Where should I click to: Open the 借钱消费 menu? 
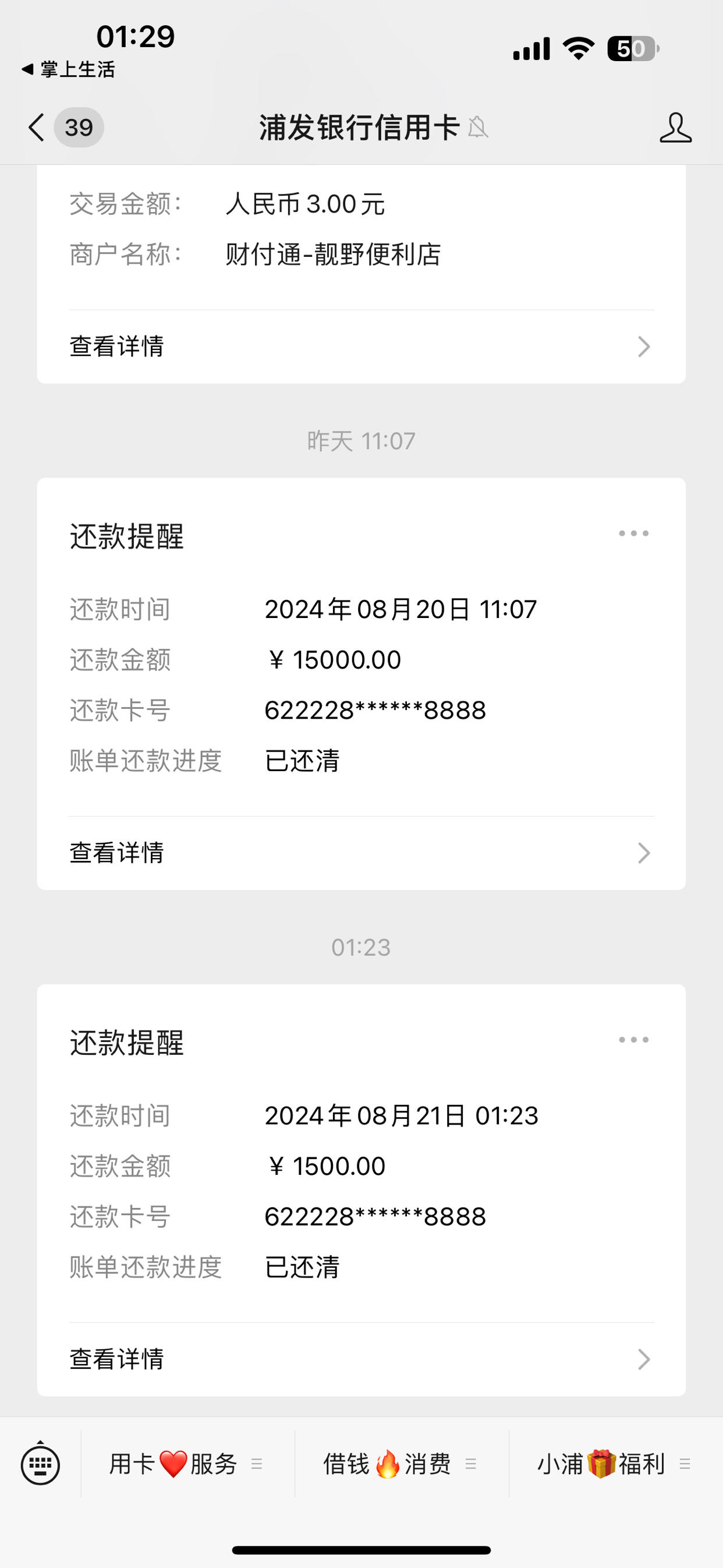pyautogui.click(x=402, y=1464)
